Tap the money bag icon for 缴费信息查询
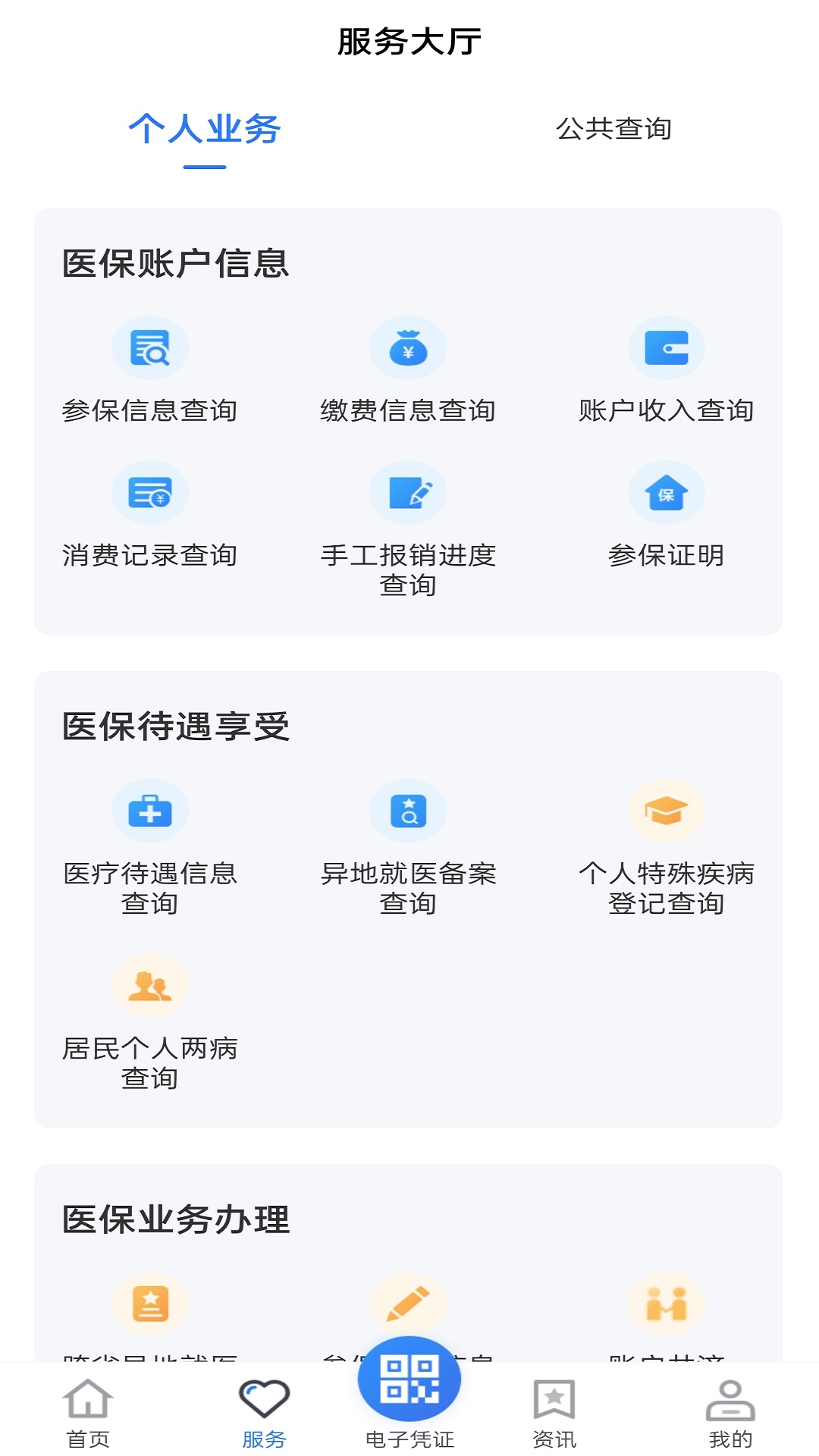The image size is (819, 1456). pyautogui.click(x=408, y=347)
